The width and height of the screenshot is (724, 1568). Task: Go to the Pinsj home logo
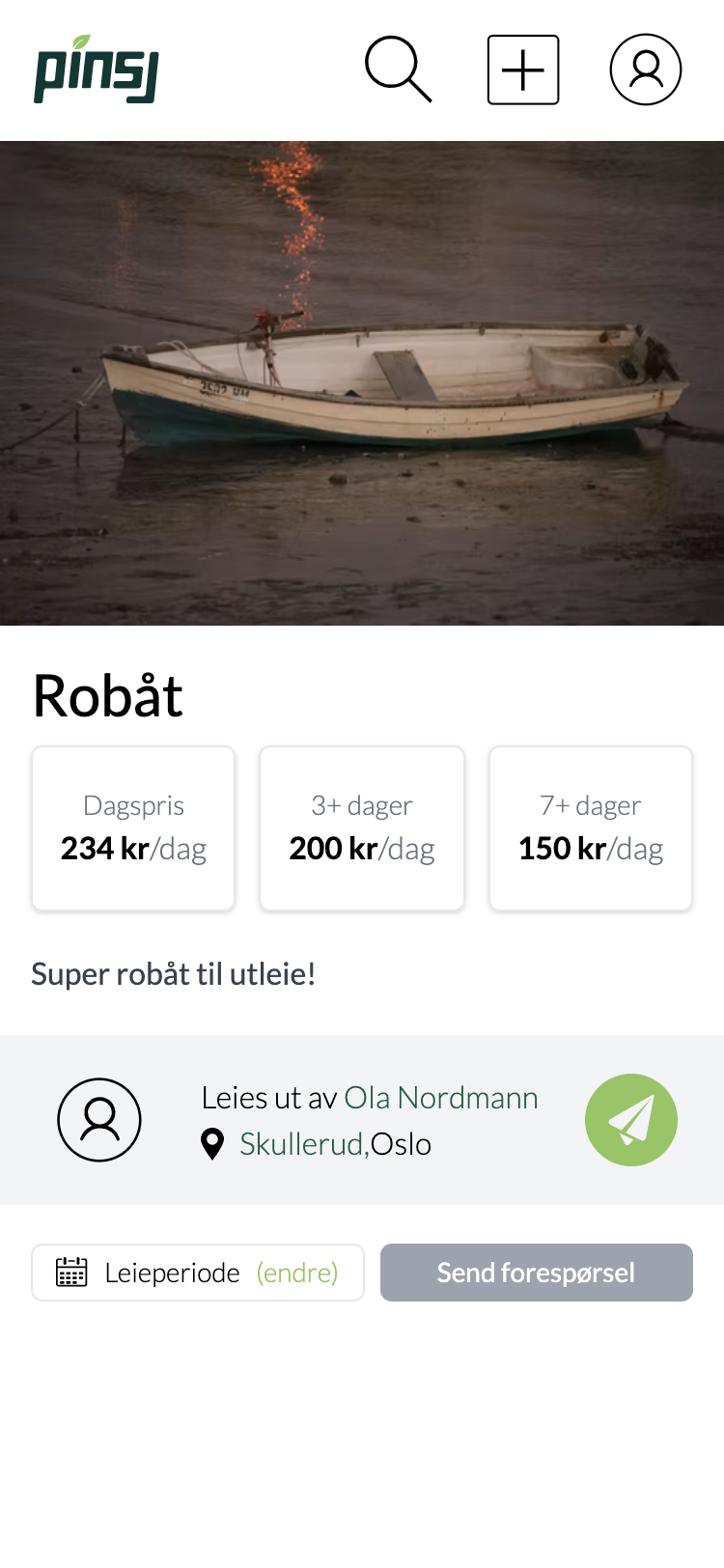97,70
